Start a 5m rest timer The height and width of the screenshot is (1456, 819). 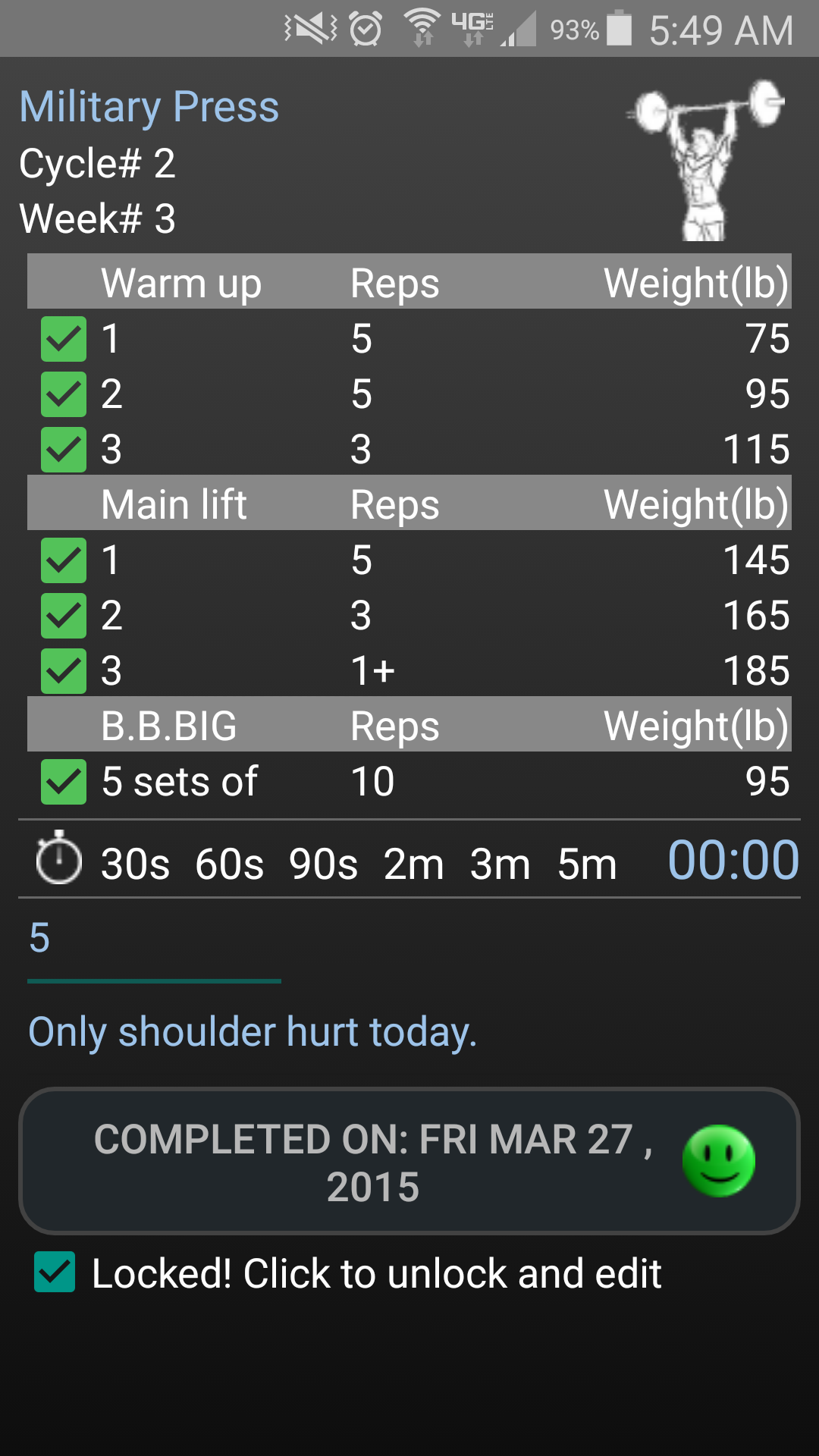(587, 863)
